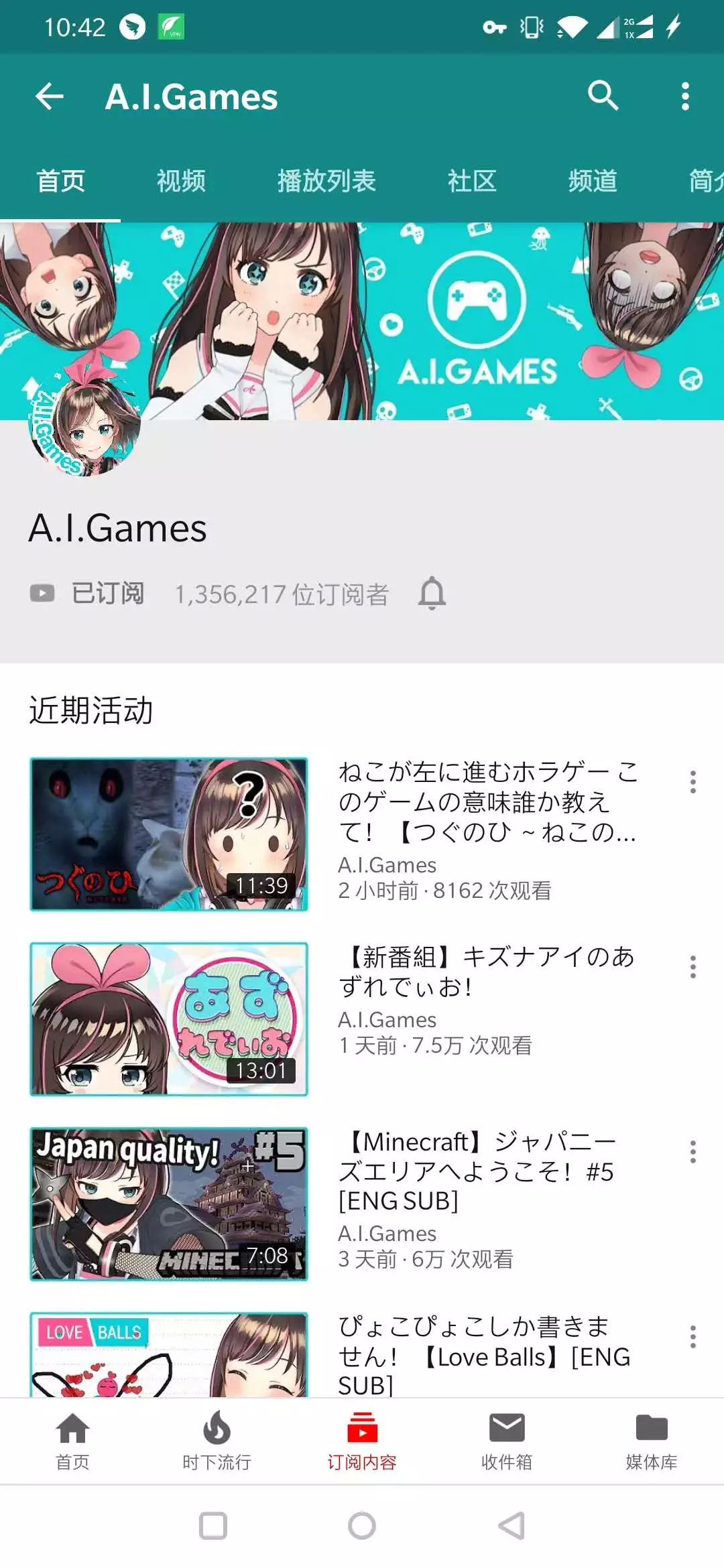Viewport: 724px width, 1568px height.
Task: Play the つぐのひ video
Action: (169, 834)
